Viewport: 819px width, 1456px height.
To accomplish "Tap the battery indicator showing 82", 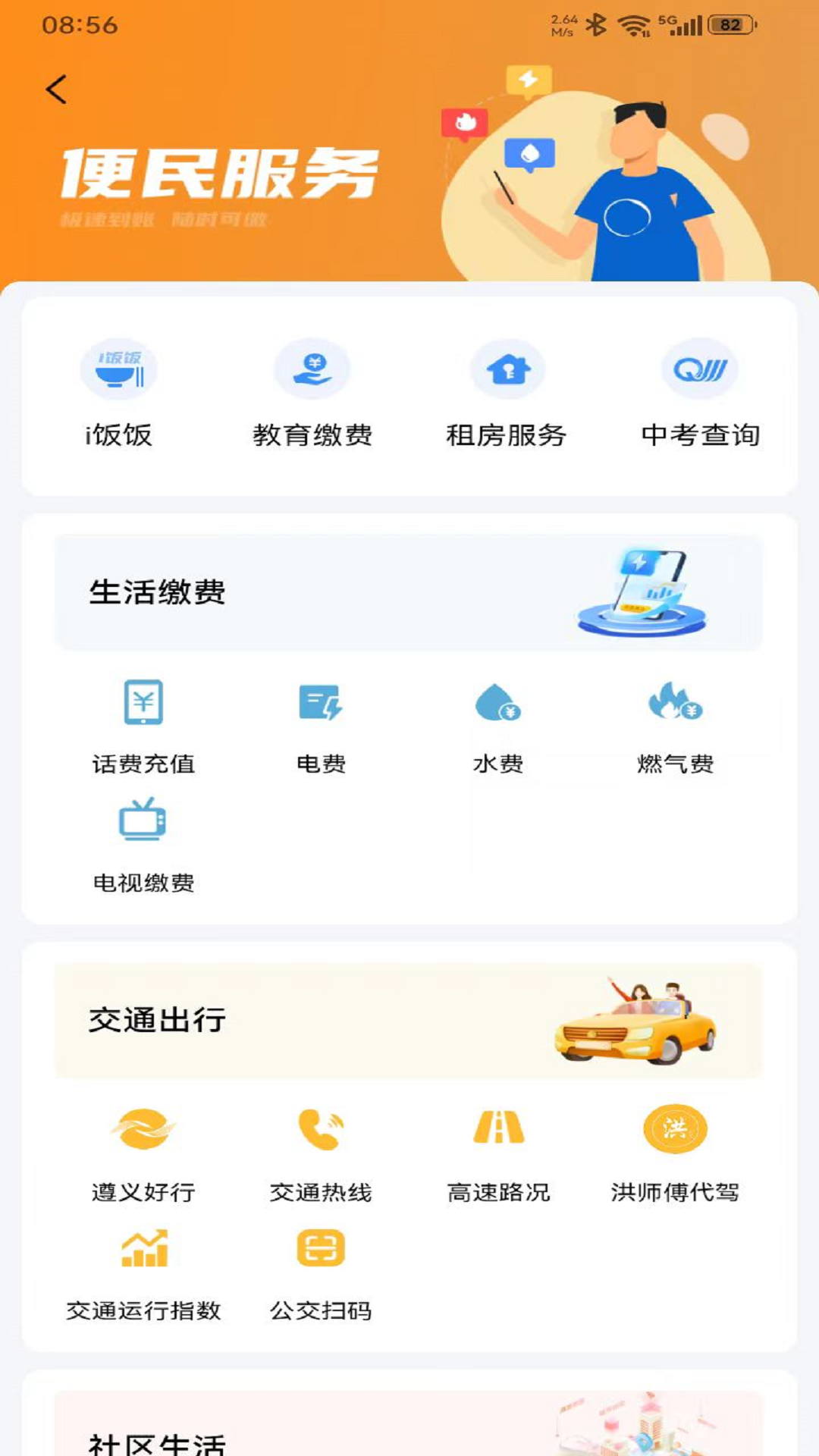I will point(730,24).
